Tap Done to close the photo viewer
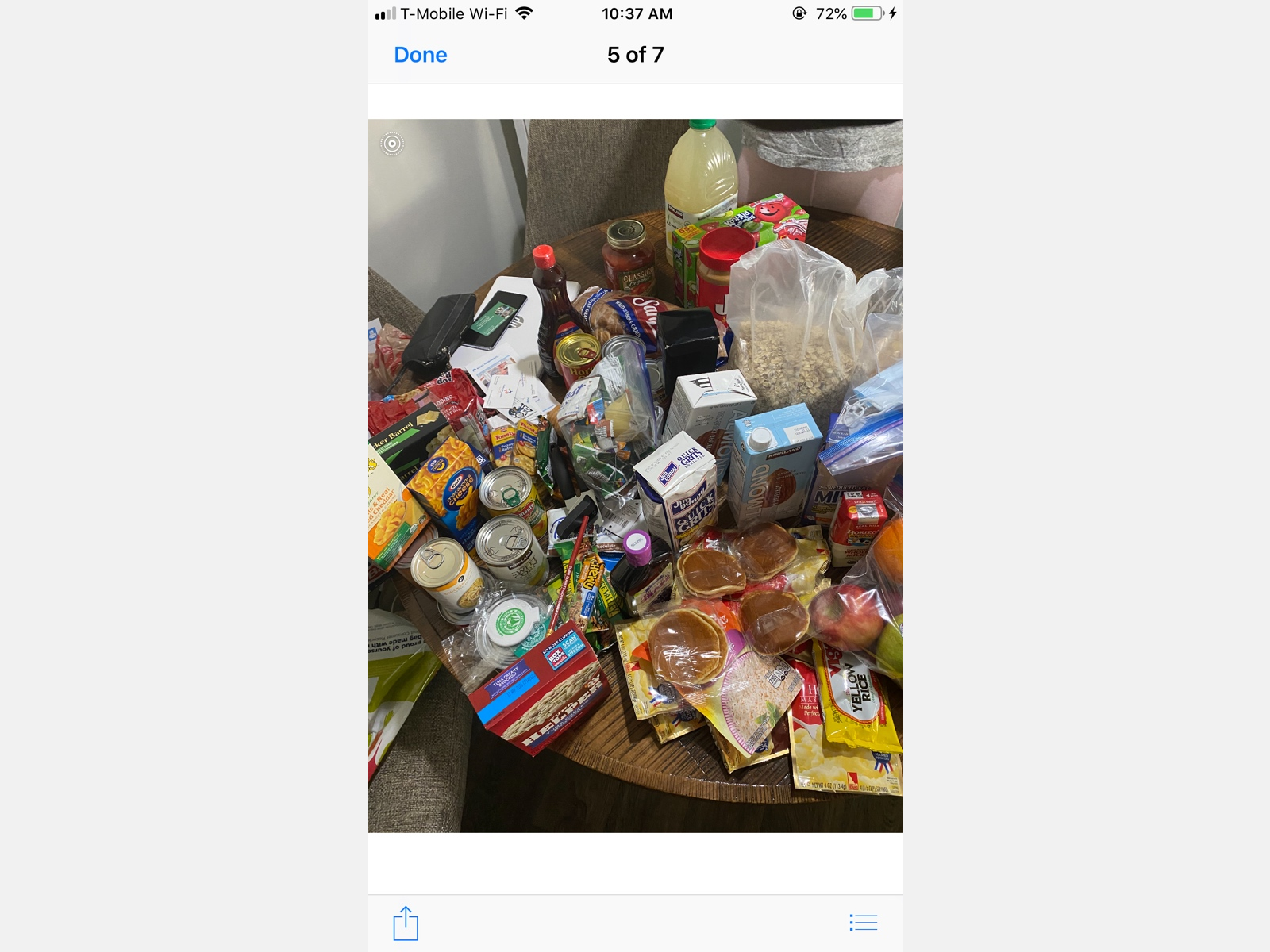 [421, 55]
